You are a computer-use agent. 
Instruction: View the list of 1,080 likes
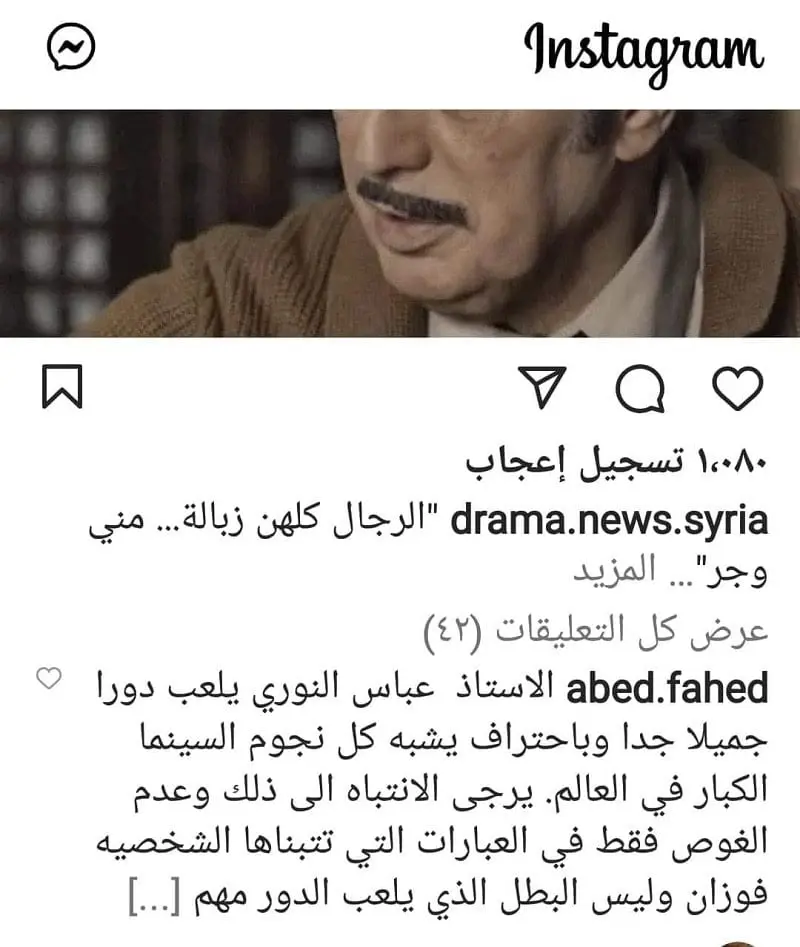pyautogui.click(x=617, y=463)
